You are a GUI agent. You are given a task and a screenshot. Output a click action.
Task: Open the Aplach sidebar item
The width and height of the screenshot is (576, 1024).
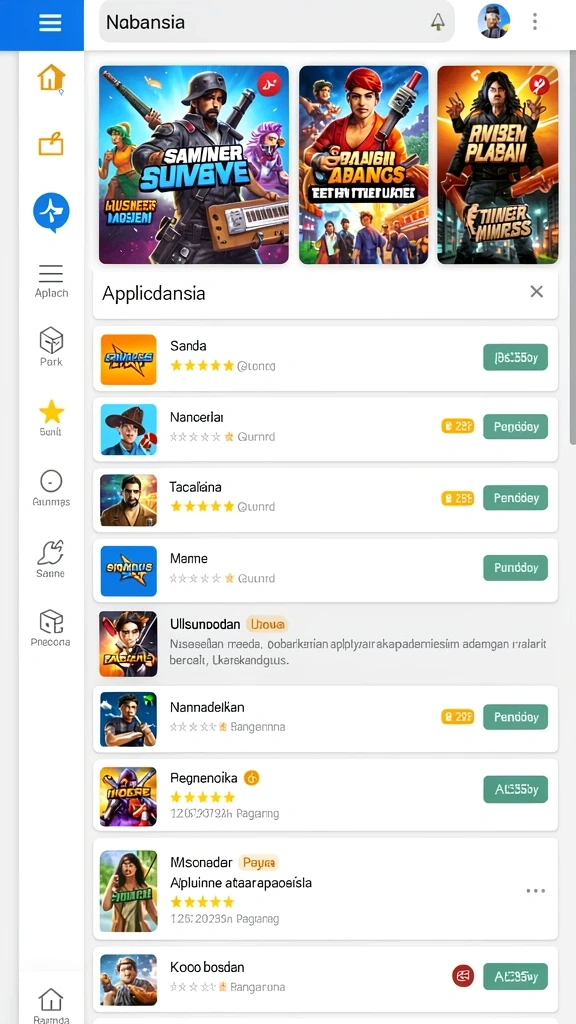[51, 281]
